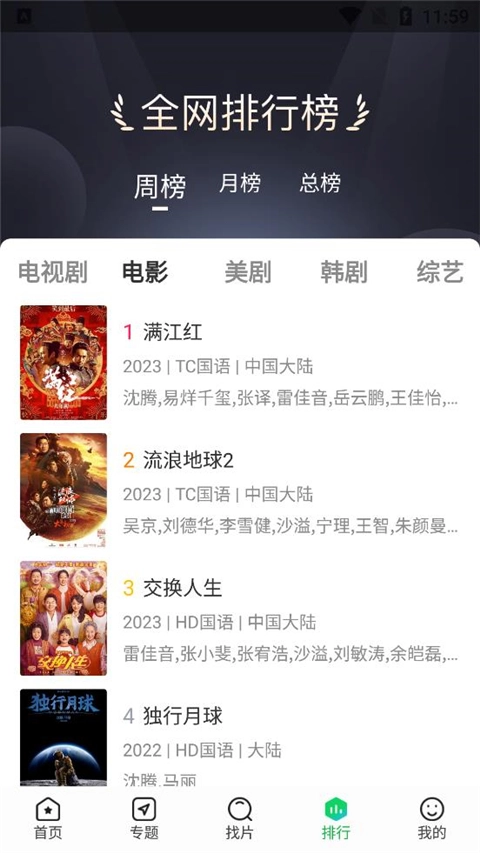Open the movie 流浪地球2

coord(240,491)
